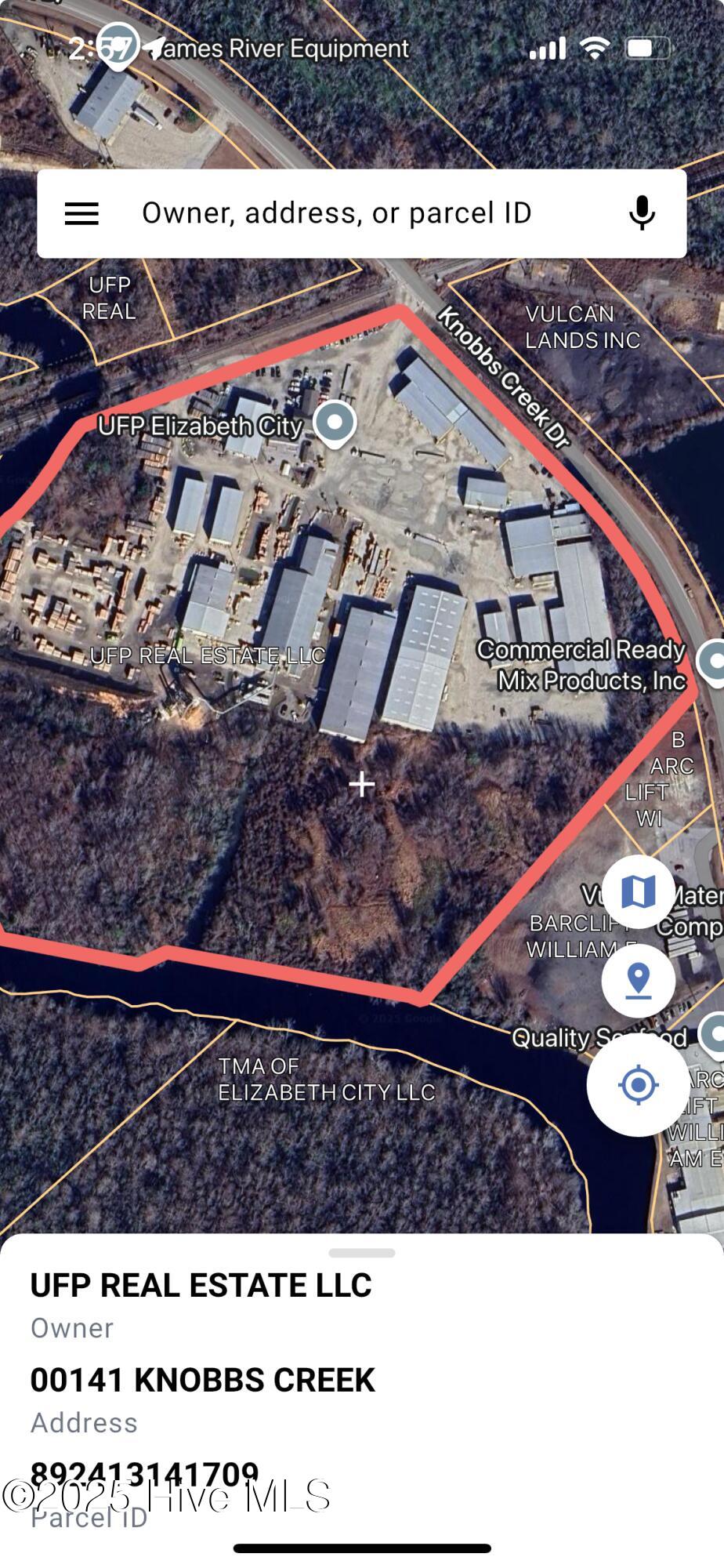724x1568 pixels.
Task: Tap the owner, address, or parcel ID search field
Action: click(337, 213)
